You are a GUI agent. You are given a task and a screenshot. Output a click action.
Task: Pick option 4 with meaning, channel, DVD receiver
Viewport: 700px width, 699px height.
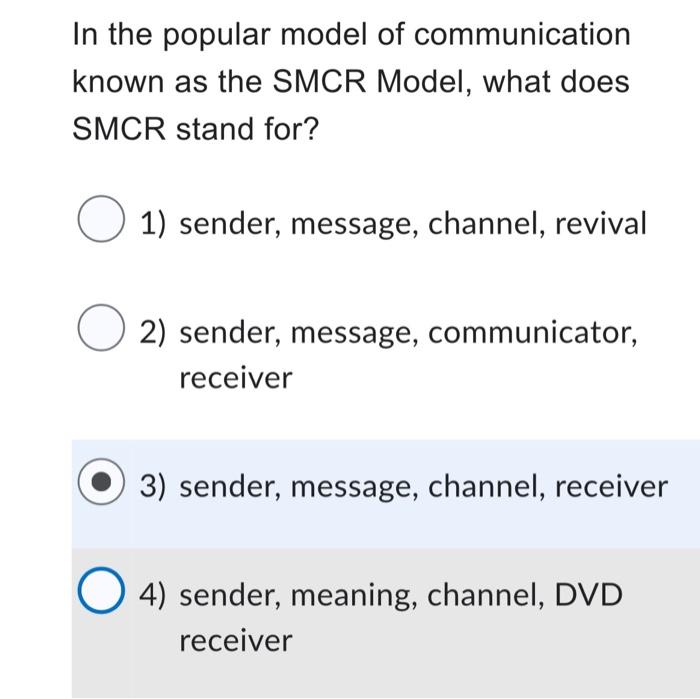pyautogui.click(x=100, y=596)
